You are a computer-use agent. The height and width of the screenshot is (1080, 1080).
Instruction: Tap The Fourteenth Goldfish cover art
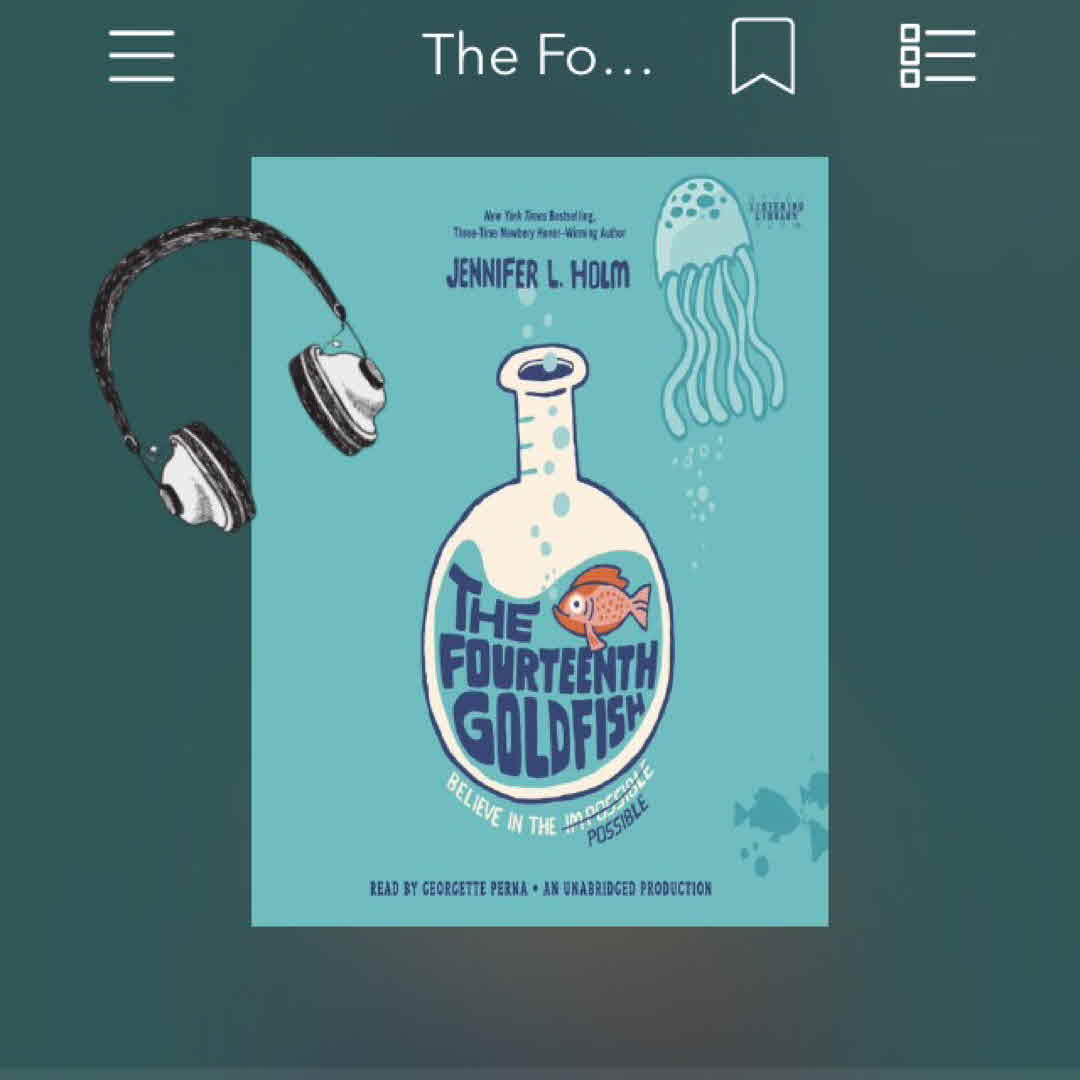click(x=539, y=541)
